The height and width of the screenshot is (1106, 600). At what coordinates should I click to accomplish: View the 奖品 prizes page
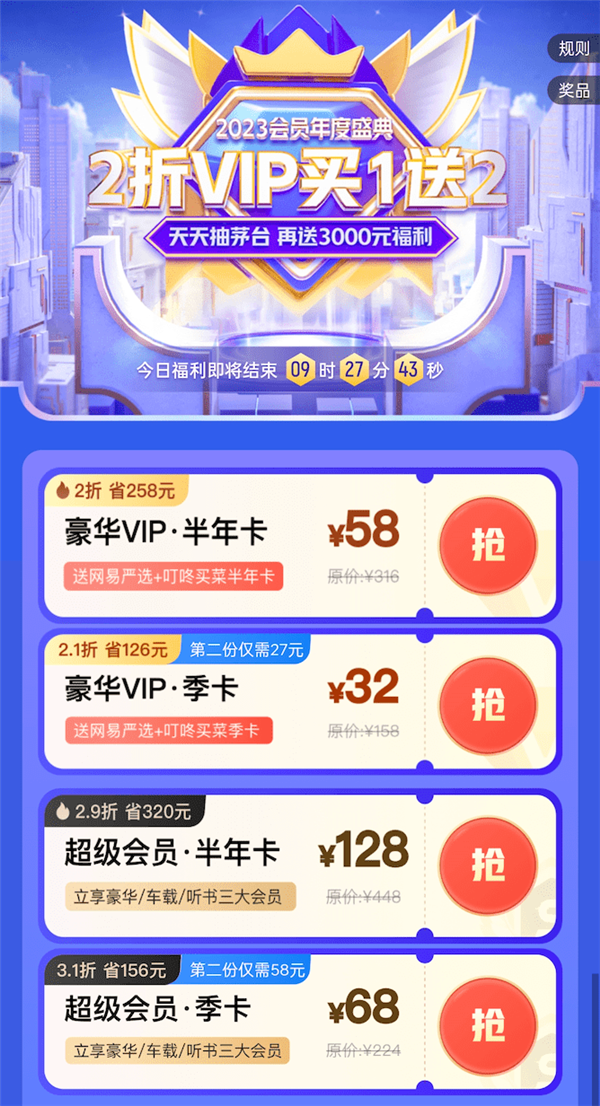pos(574,90)
